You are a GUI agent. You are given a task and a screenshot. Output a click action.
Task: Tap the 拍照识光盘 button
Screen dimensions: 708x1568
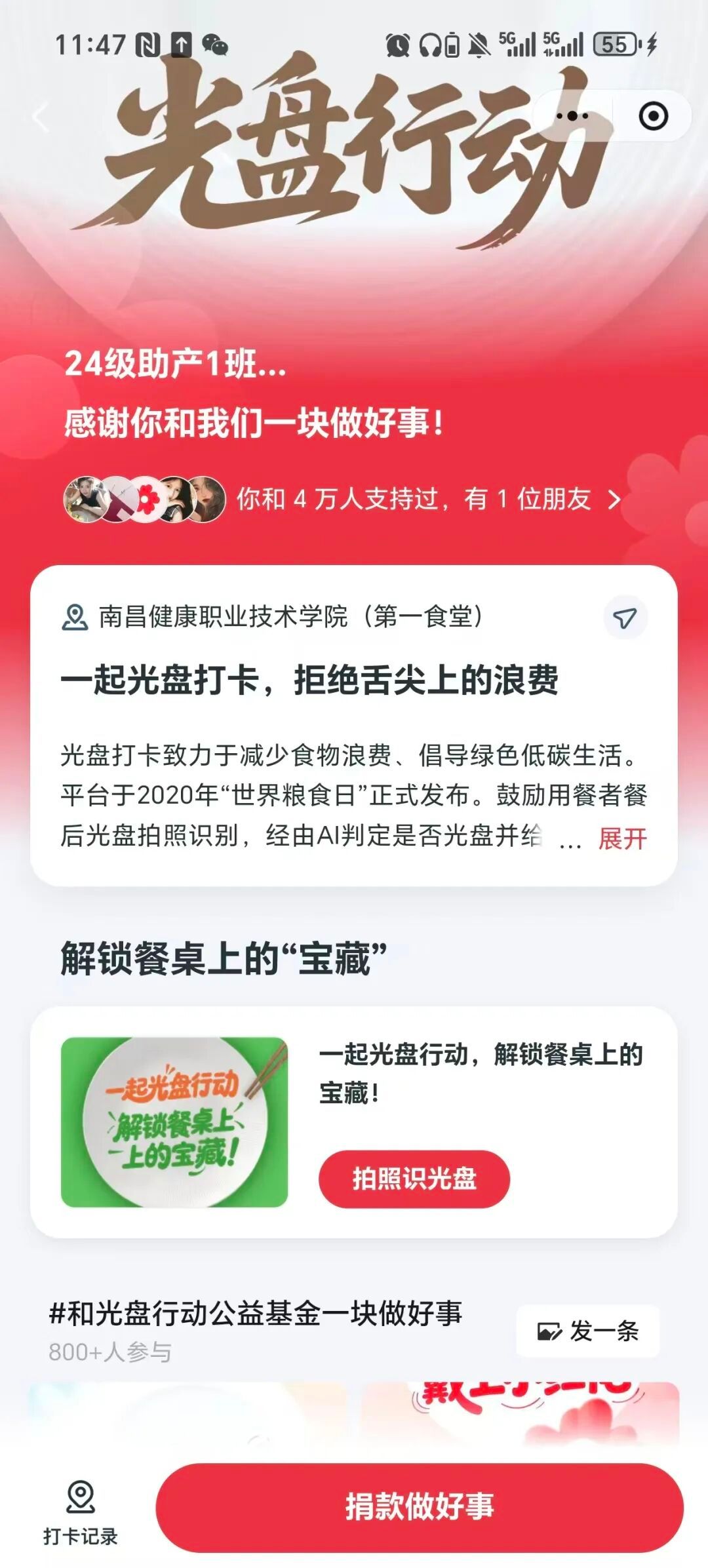[414, 1179]
